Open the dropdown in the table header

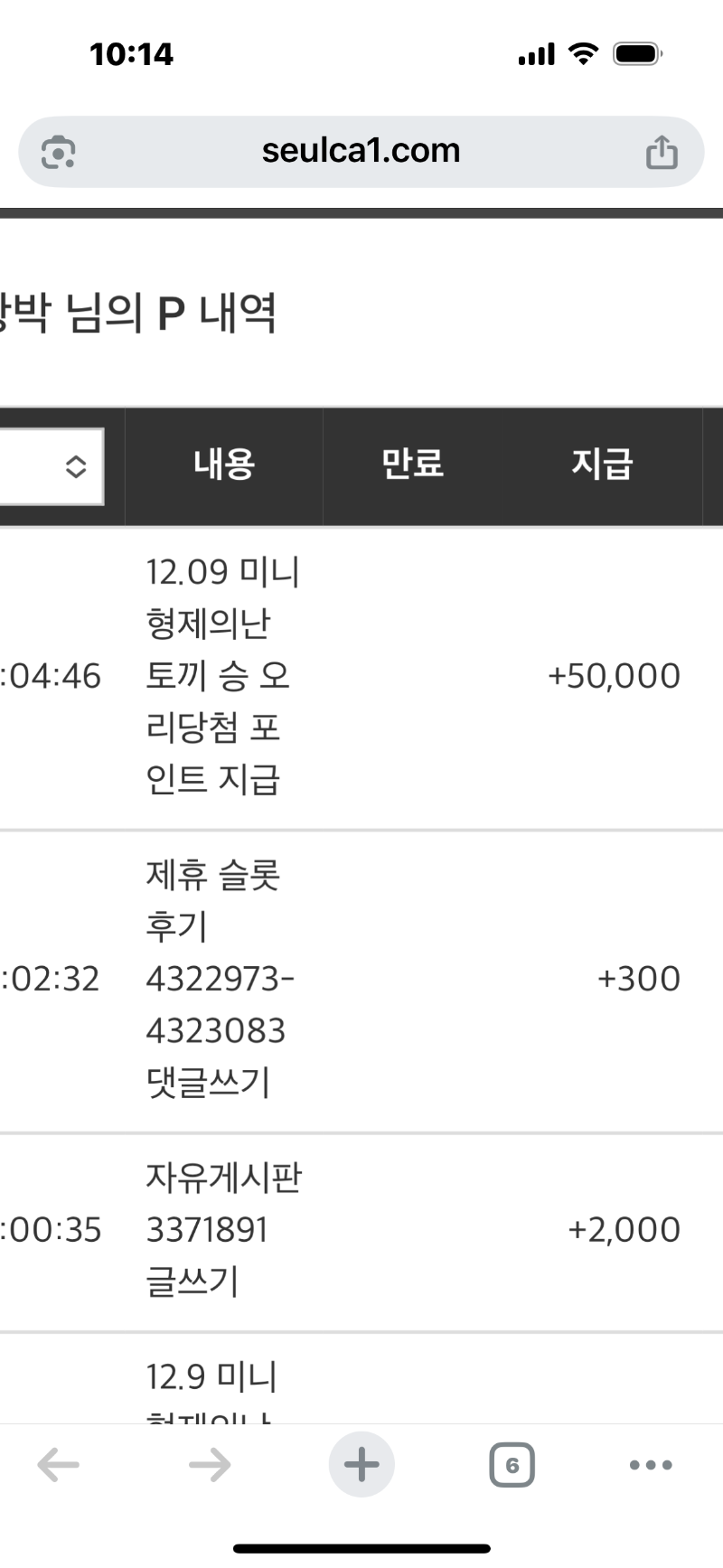pos(51,466)
